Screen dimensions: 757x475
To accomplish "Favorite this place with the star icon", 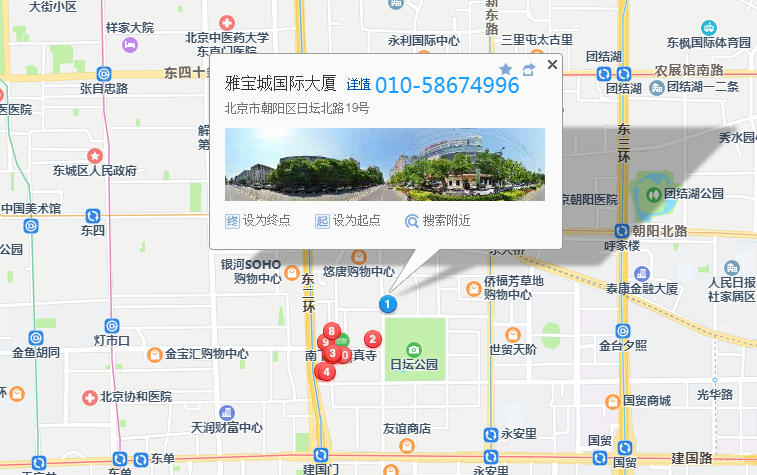I will tap(505, 69).
